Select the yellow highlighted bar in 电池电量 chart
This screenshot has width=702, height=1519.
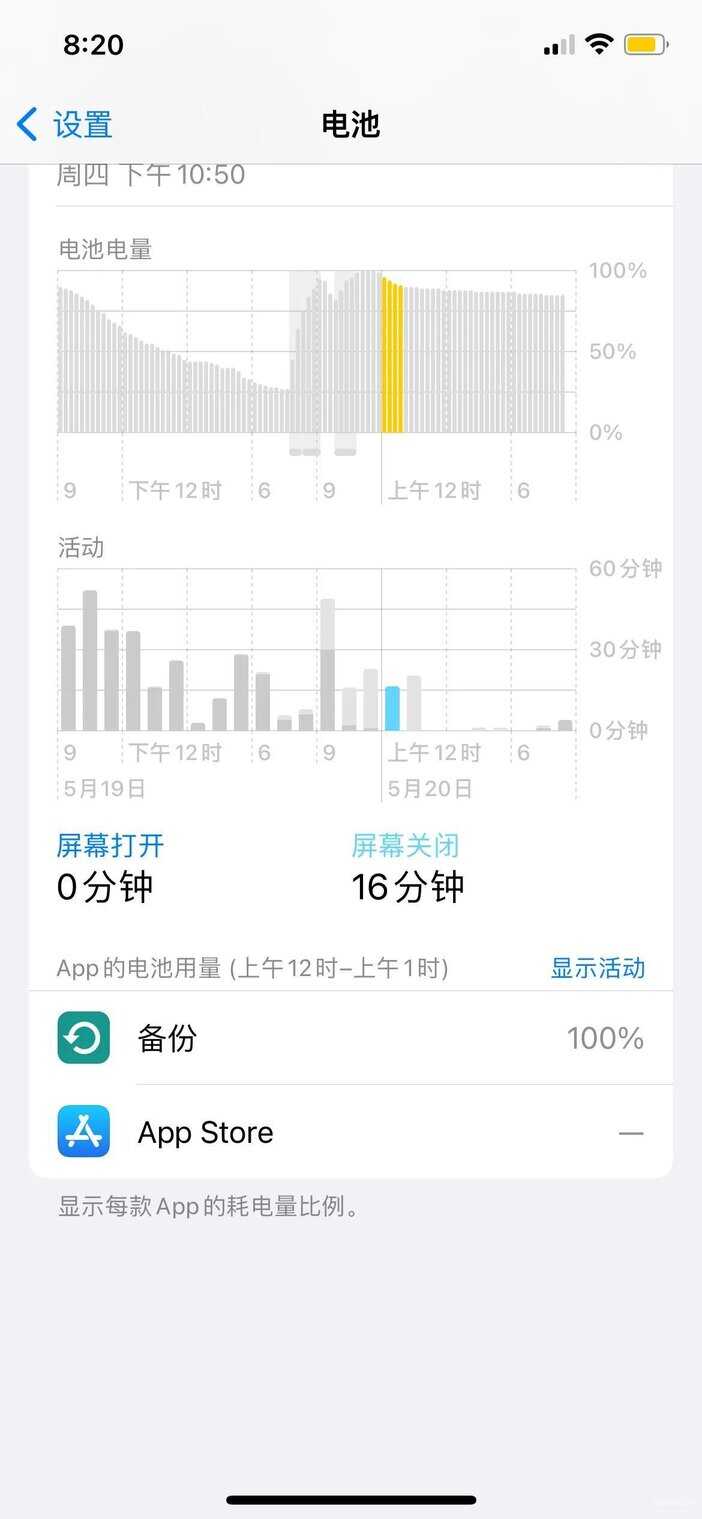[x=392, y=356]
